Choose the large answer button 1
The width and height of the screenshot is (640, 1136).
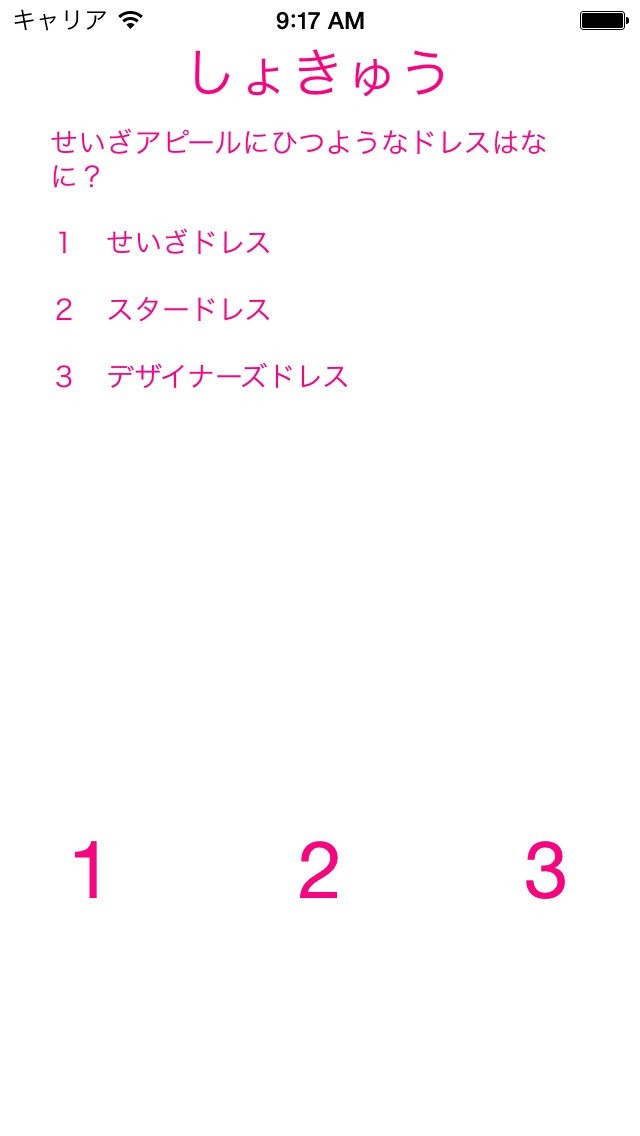(90, 870)
